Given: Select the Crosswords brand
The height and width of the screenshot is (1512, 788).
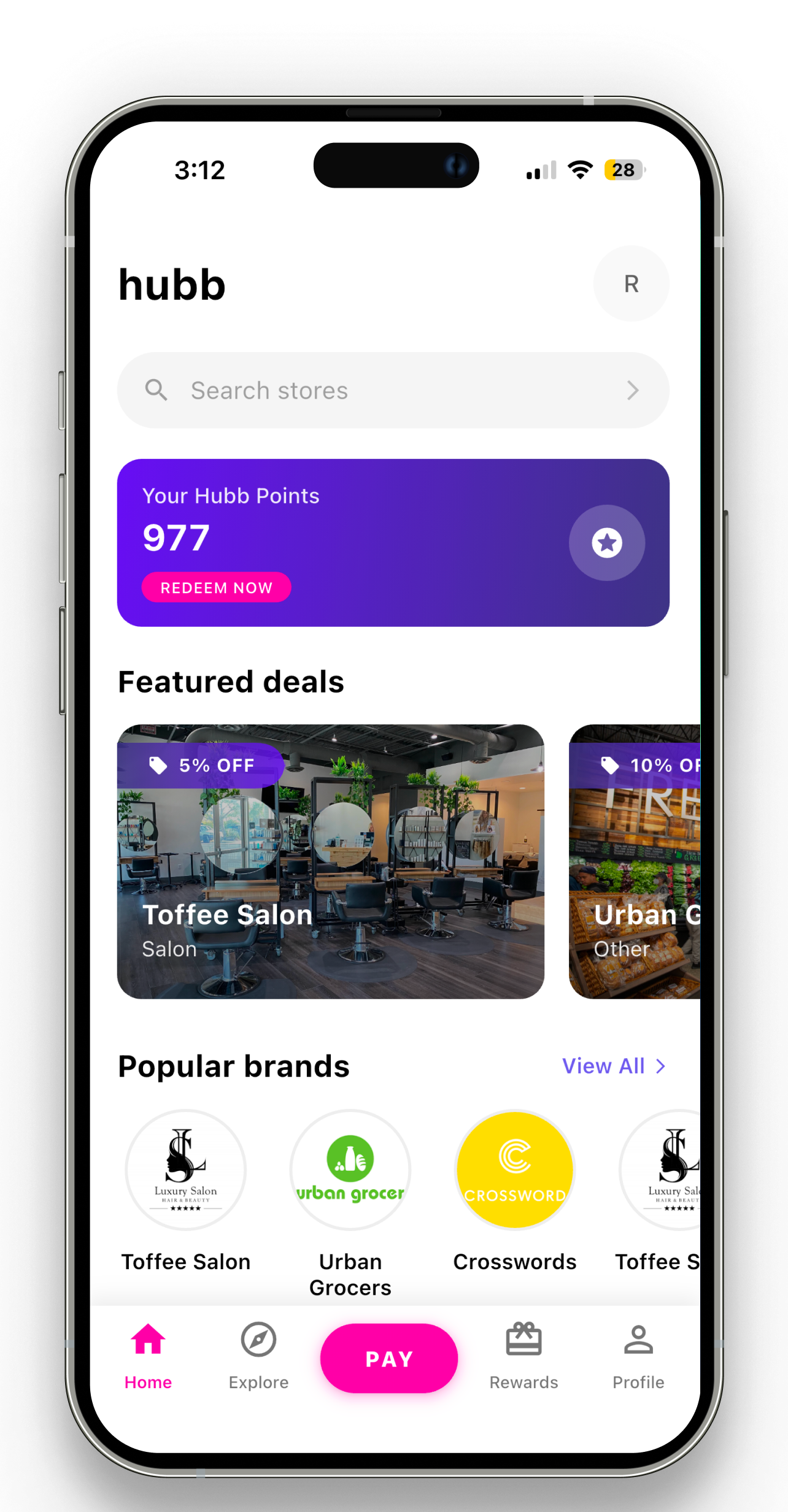Looking at the screenshot, I should click(514, 1170).
